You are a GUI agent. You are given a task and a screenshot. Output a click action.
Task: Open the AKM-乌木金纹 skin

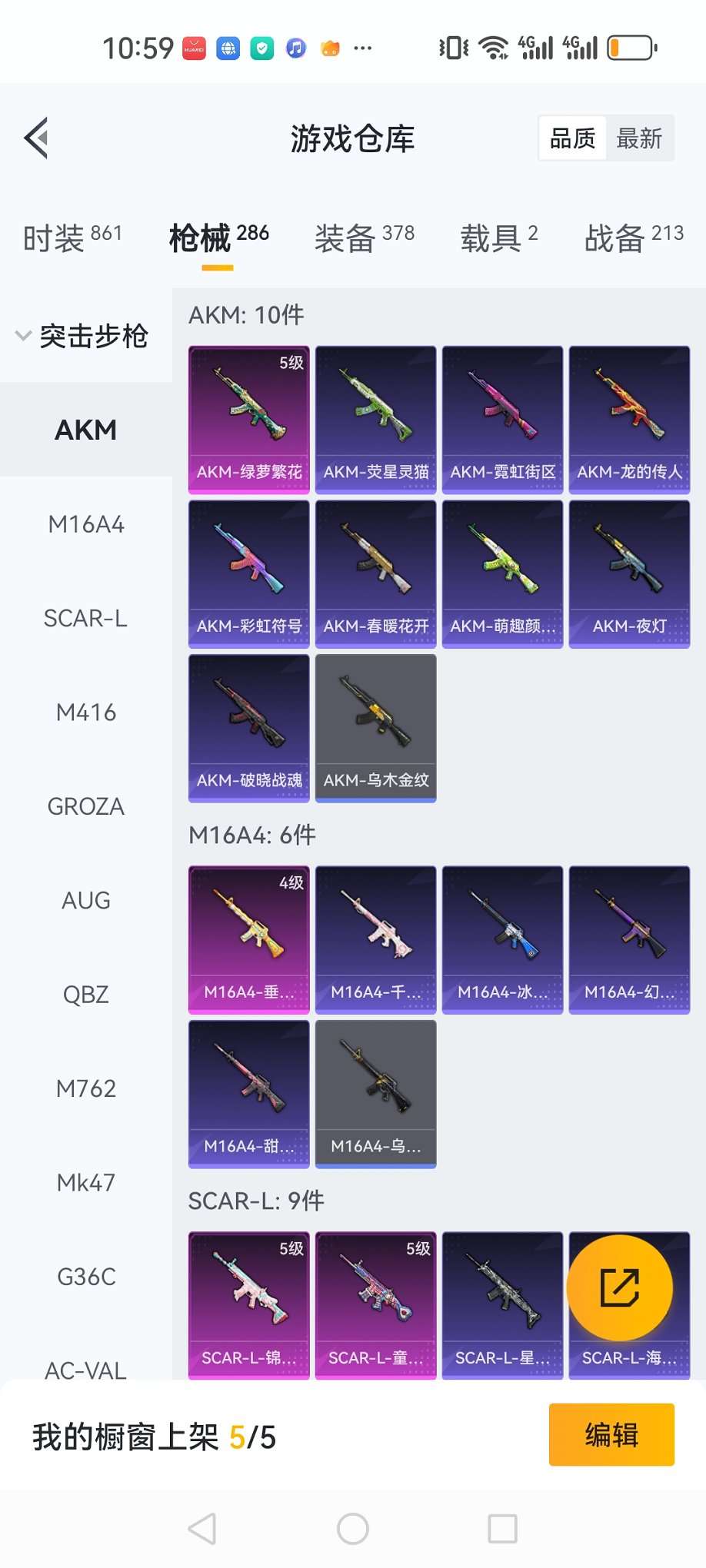pos(376,727)
